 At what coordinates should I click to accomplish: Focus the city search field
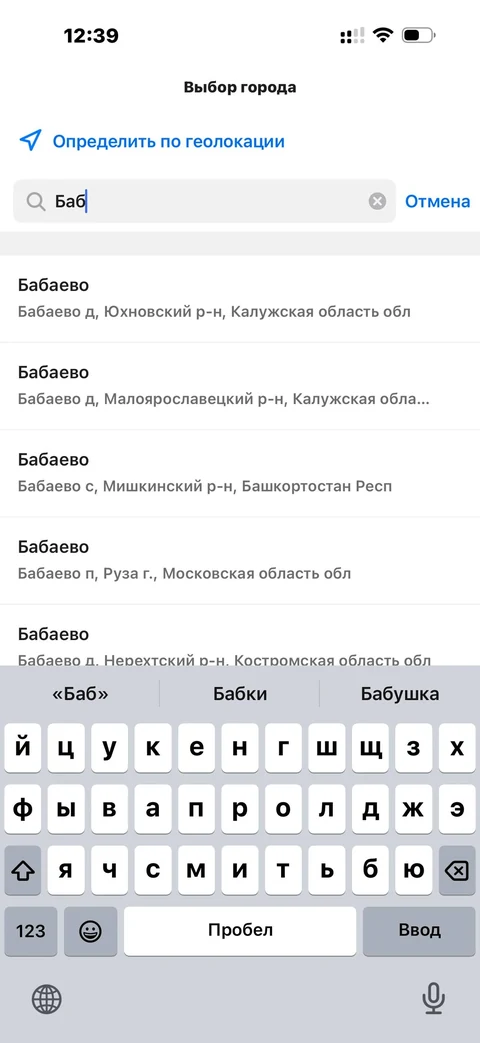click(x=205, y=201)
